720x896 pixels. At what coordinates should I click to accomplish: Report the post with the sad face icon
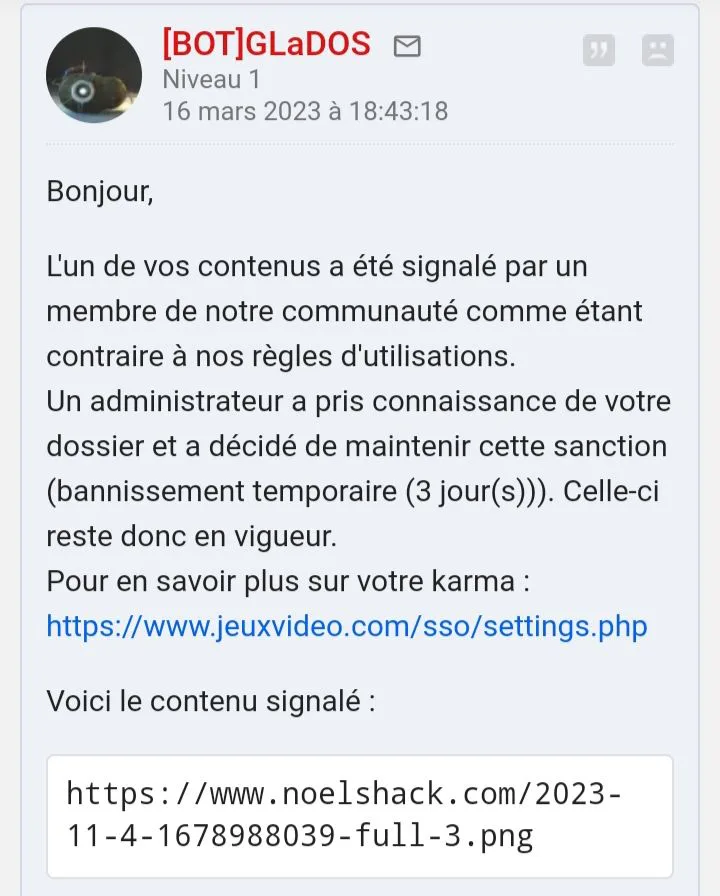[x=658, y=50]
